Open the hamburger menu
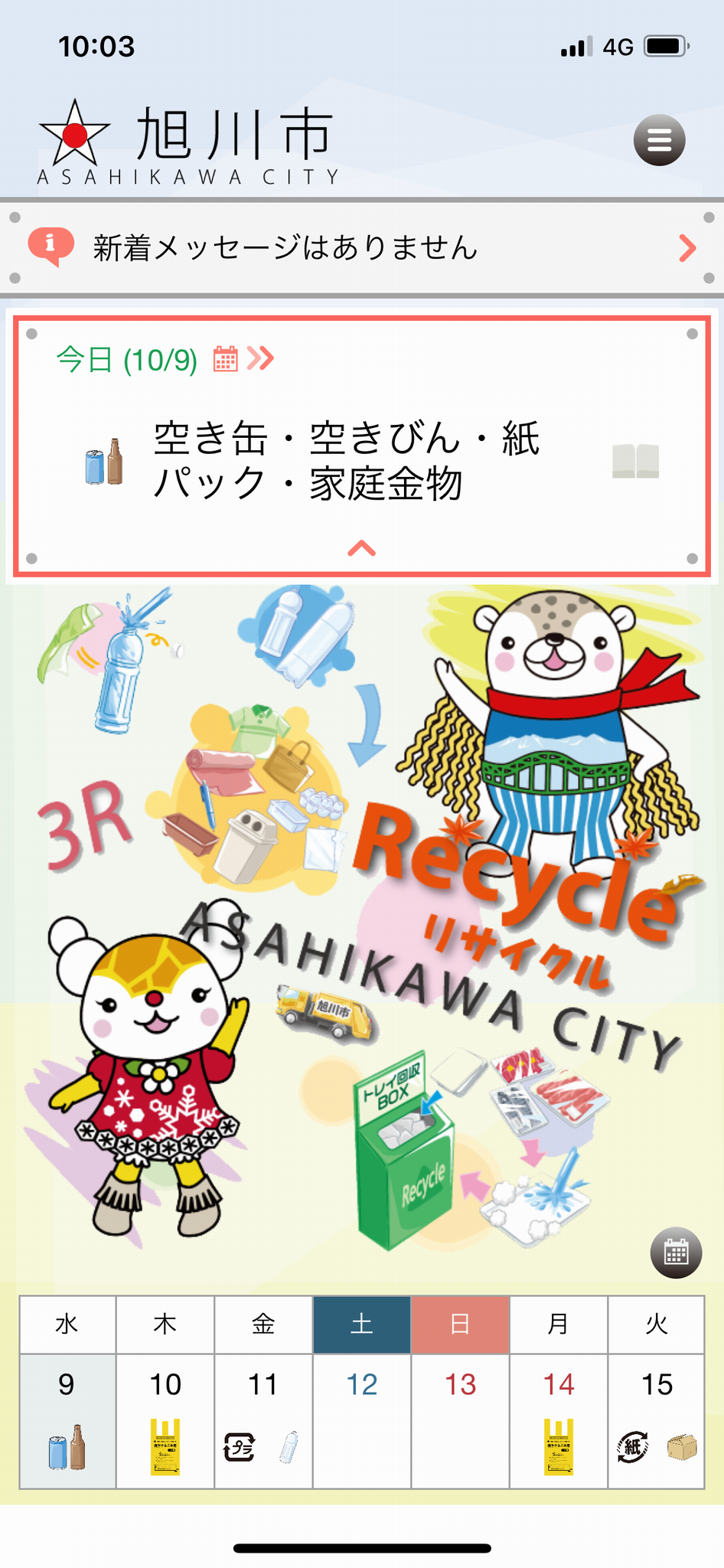Screen dimensions: 724x1568 (659, 140)
